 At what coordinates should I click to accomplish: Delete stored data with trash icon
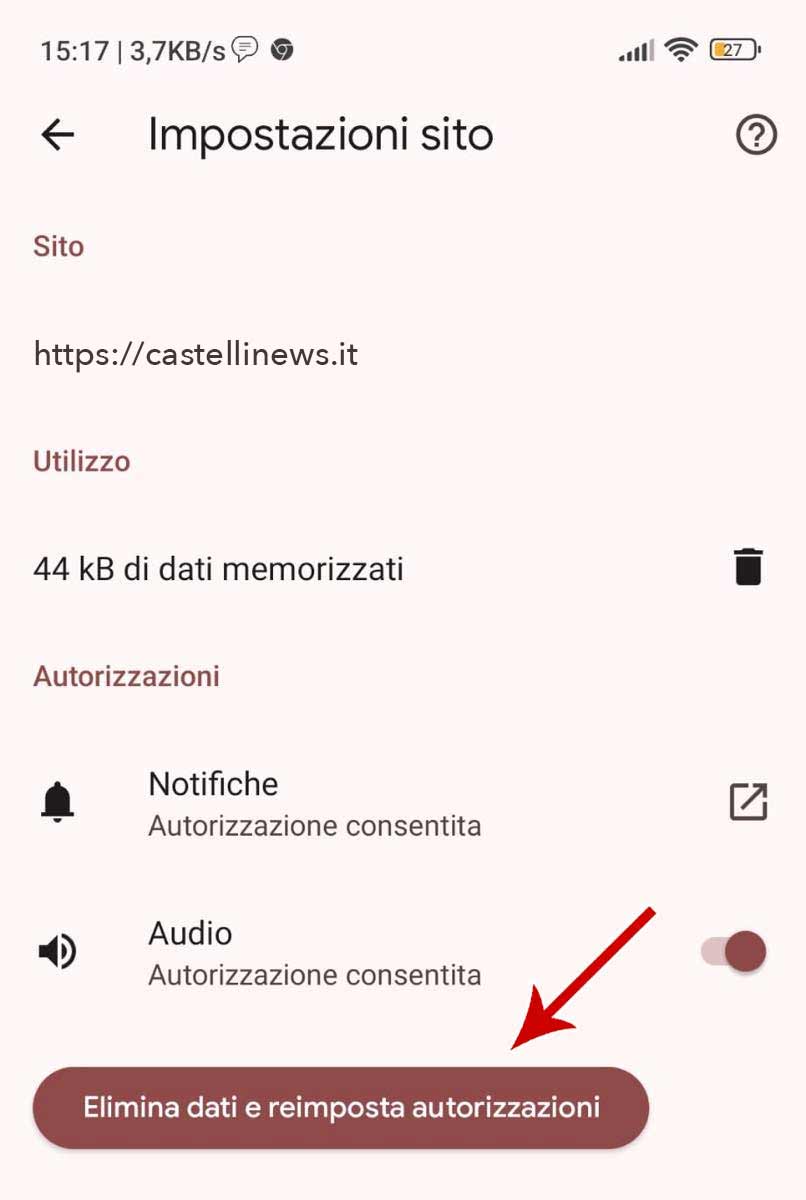[748, 567]
